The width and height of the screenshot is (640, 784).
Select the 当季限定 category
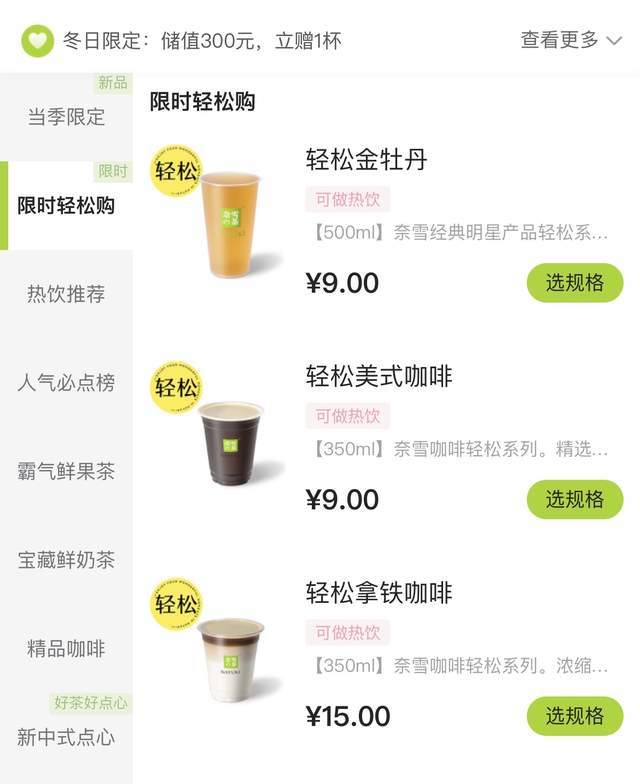[66, 117]
